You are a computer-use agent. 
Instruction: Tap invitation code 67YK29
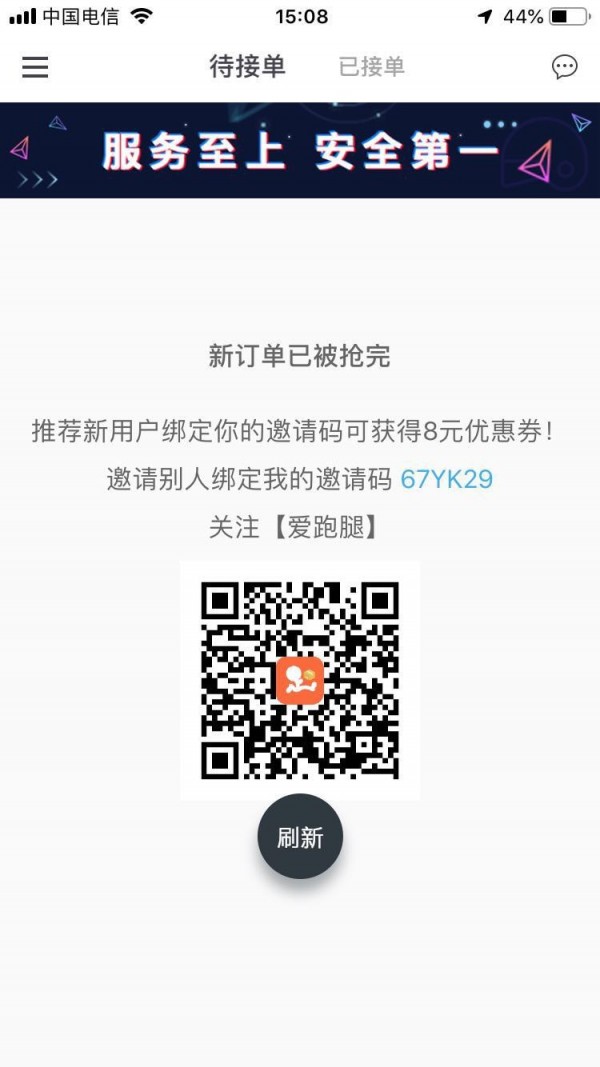click(446, 479)
